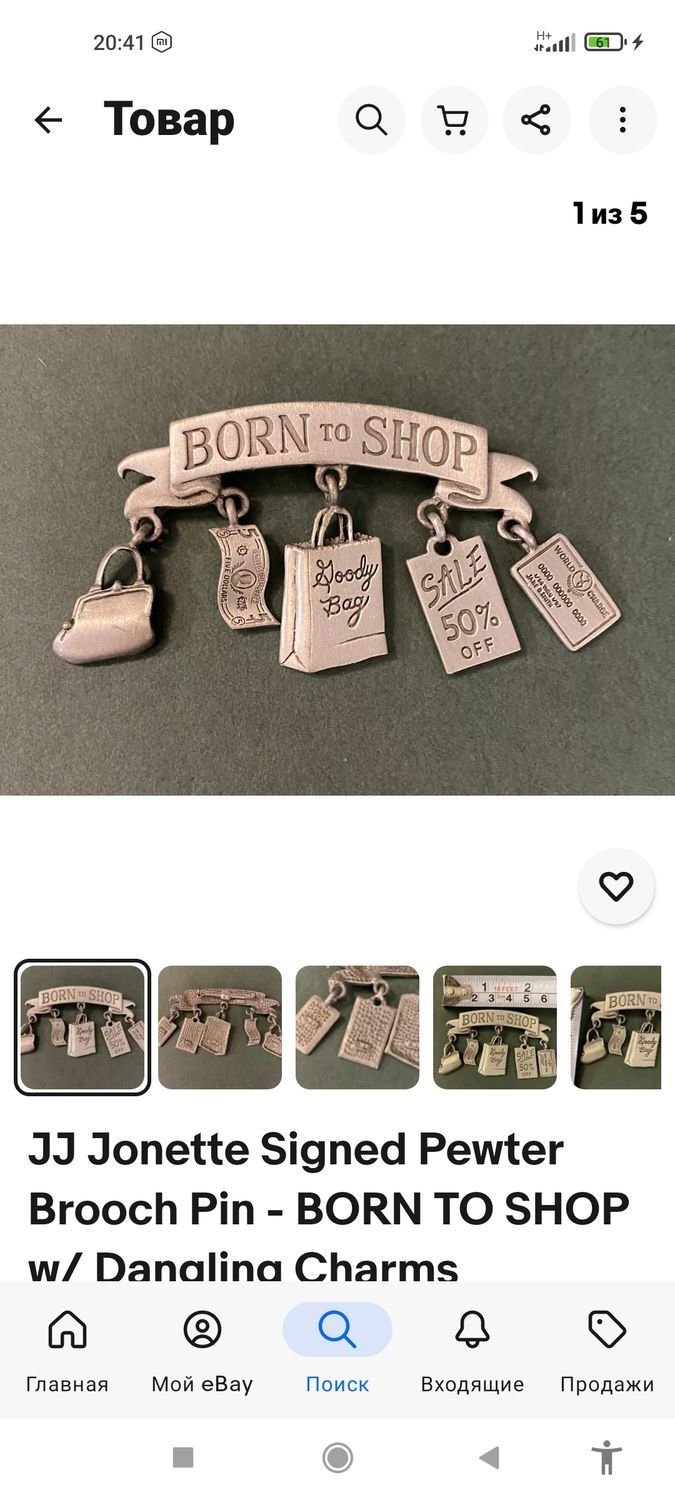Select the fifth partially visible thumbnail
The width and height of the screenshot is (675, 1500).
click(616, 1027)
